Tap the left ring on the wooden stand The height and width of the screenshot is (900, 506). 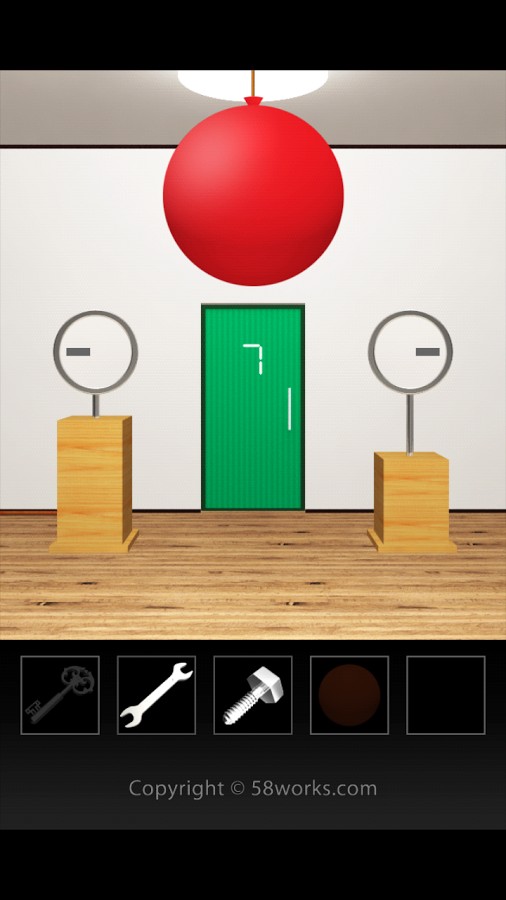point(95,352)
